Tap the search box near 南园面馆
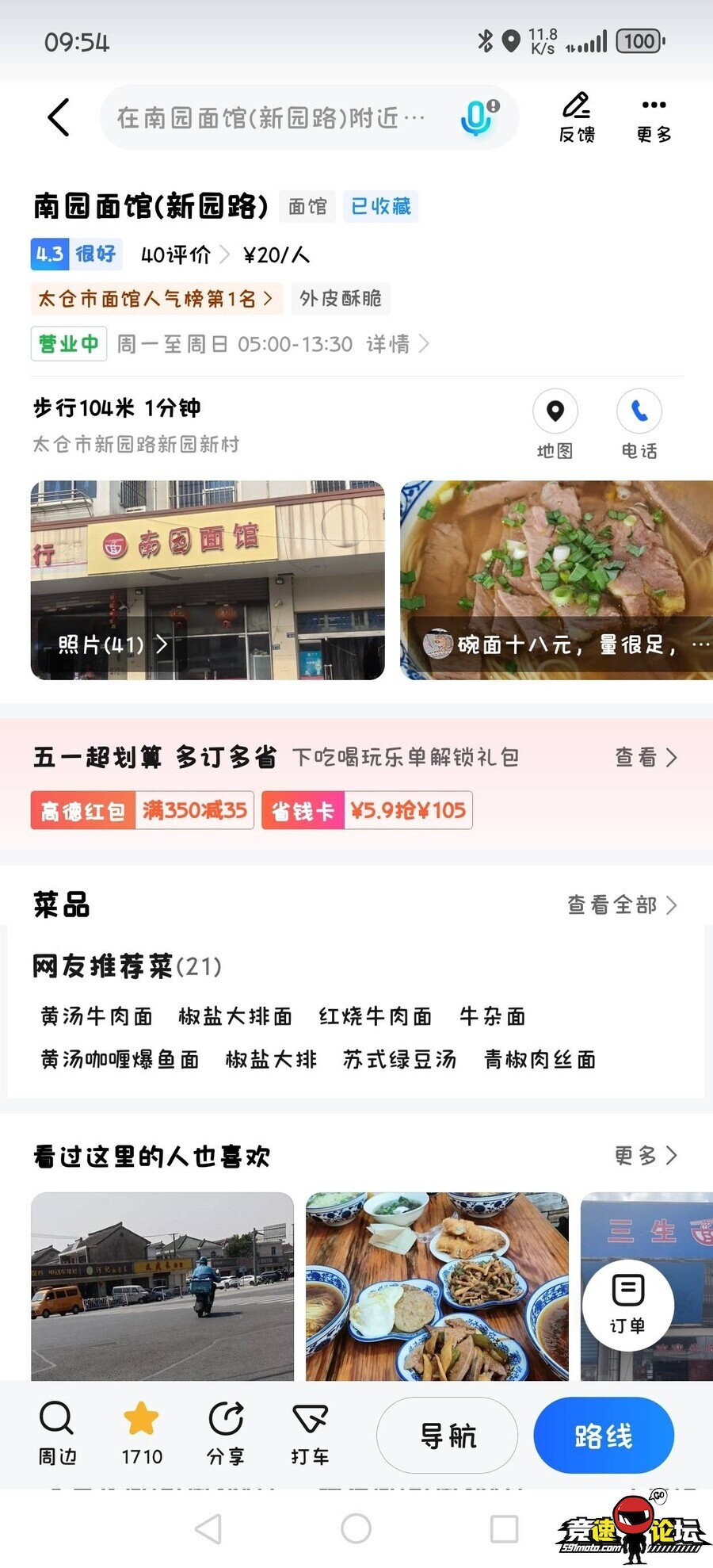Viewport: 713px width, 1568px height. click(x=269, y=119)
